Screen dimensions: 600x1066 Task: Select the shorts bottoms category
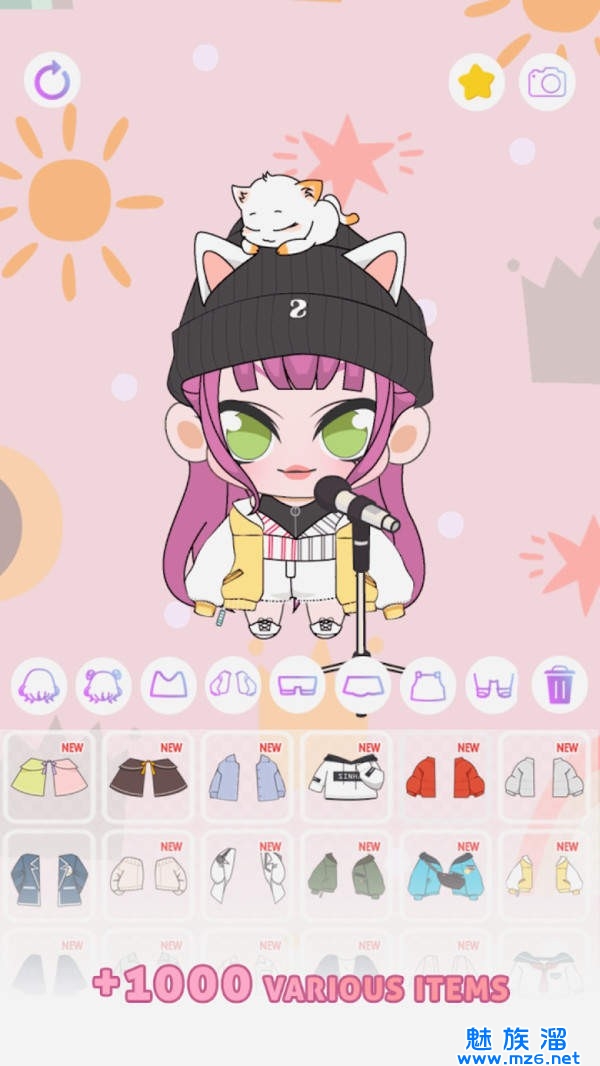pos(363,686)
